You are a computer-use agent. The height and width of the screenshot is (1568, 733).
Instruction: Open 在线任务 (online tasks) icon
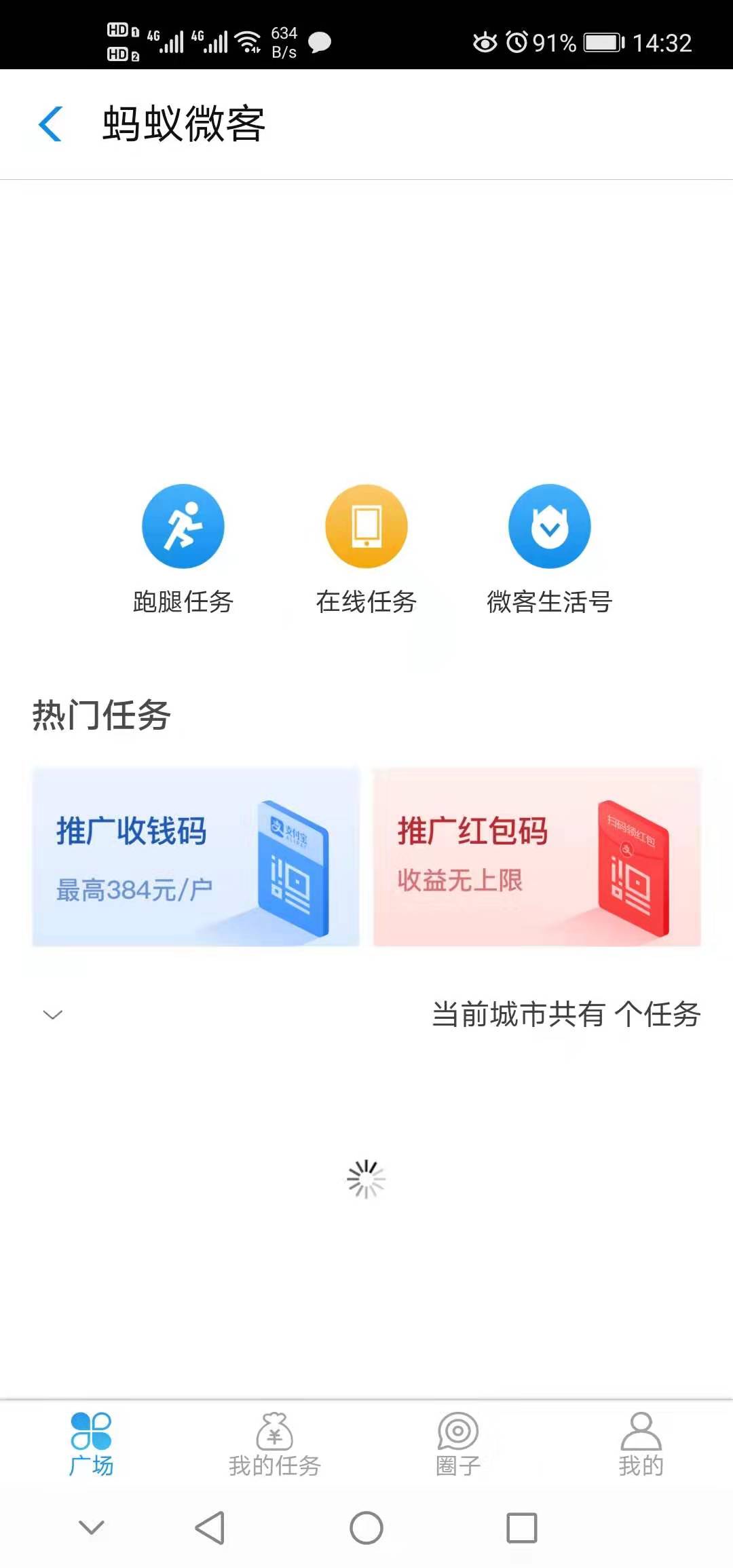(366, 526)
